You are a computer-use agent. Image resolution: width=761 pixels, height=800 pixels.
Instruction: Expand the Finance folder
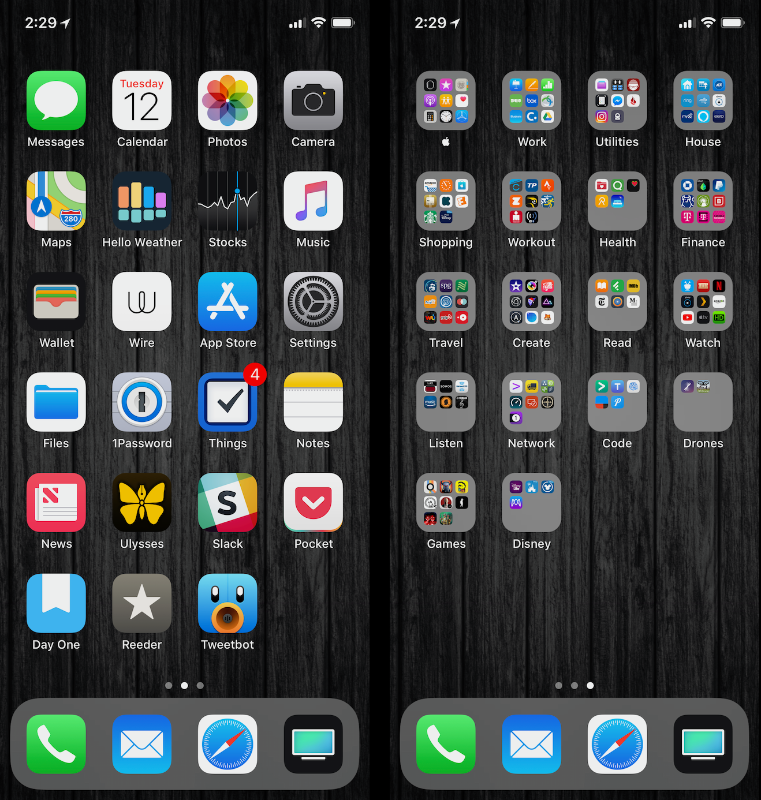pyautogui.click(x=703, y=201)
